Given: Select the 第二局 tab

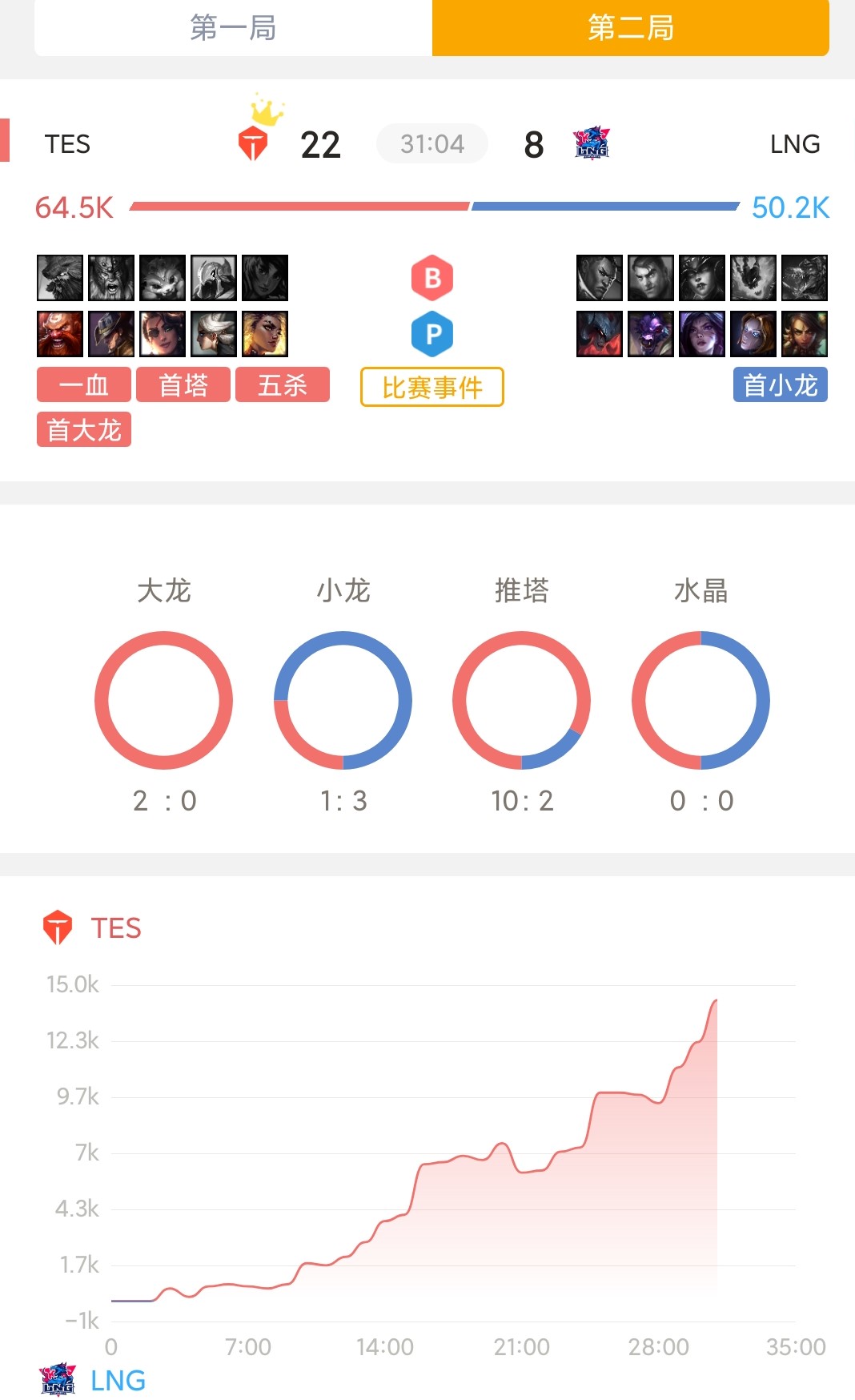Looking at the screenshot, I should tap(630, 28).
